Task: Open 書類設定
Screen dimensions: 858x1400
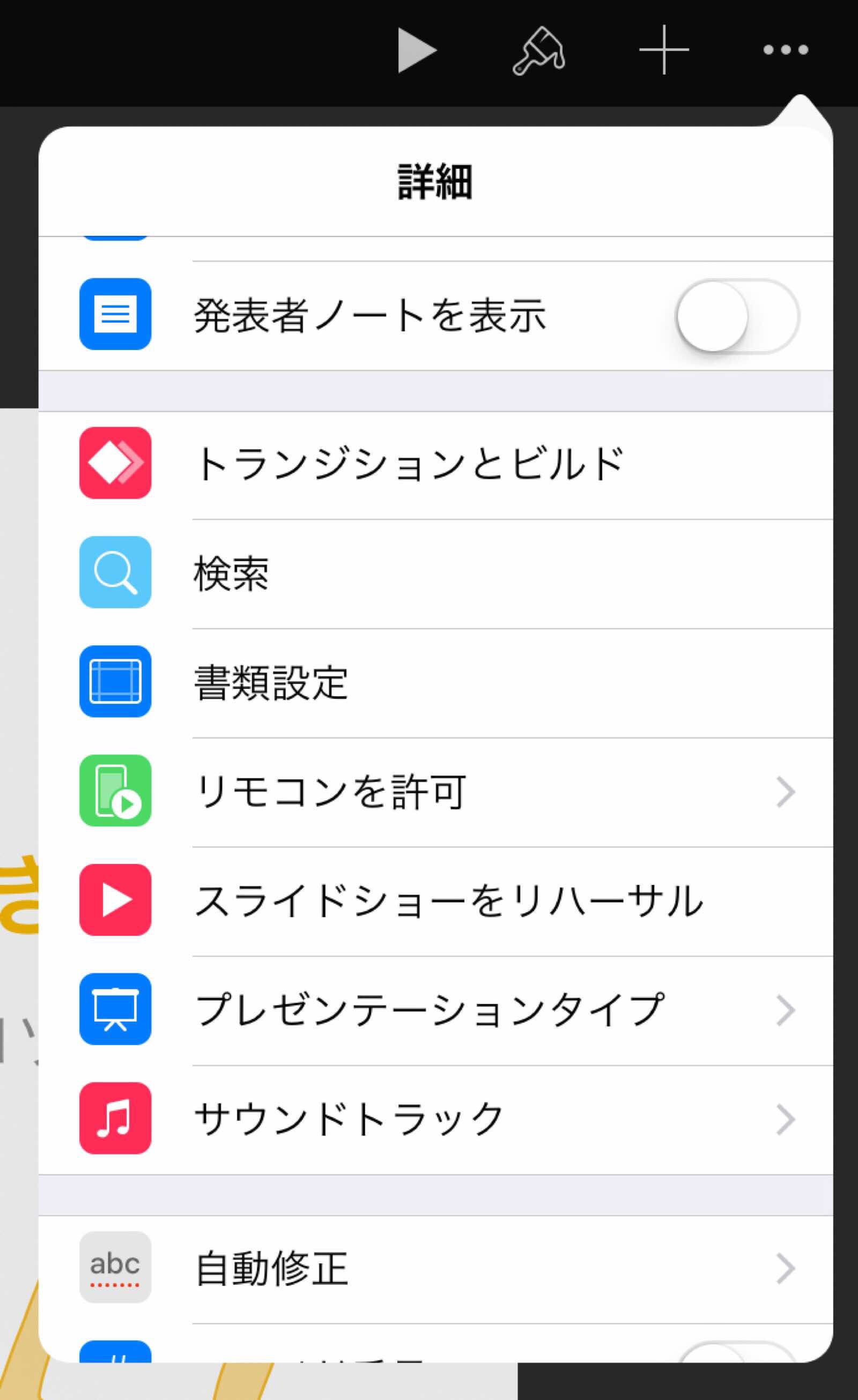Action: tap(435, 682)
